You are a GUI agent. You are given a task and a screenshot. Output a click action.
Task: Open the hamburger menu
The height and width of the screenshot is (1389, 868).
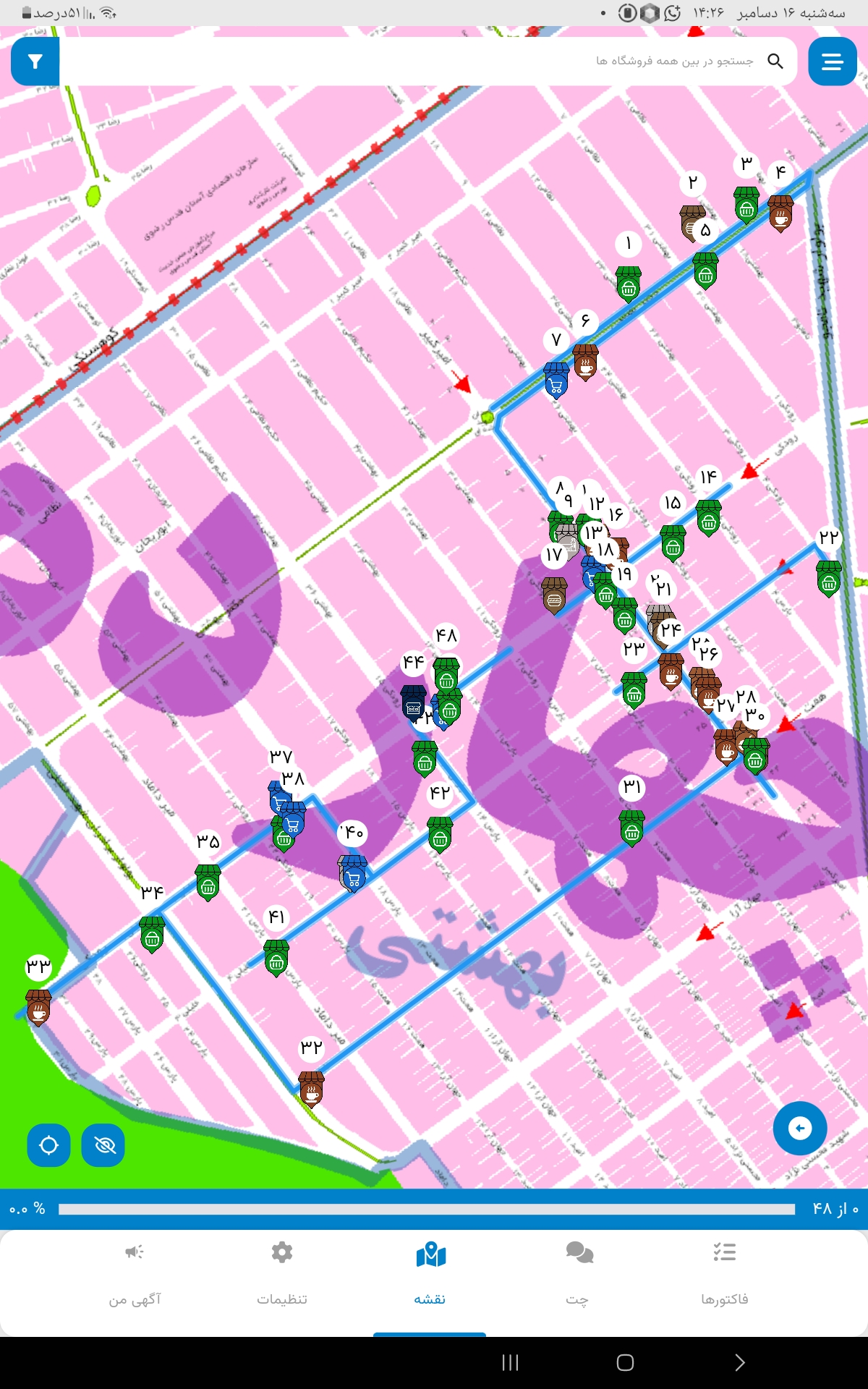[832, 61]
